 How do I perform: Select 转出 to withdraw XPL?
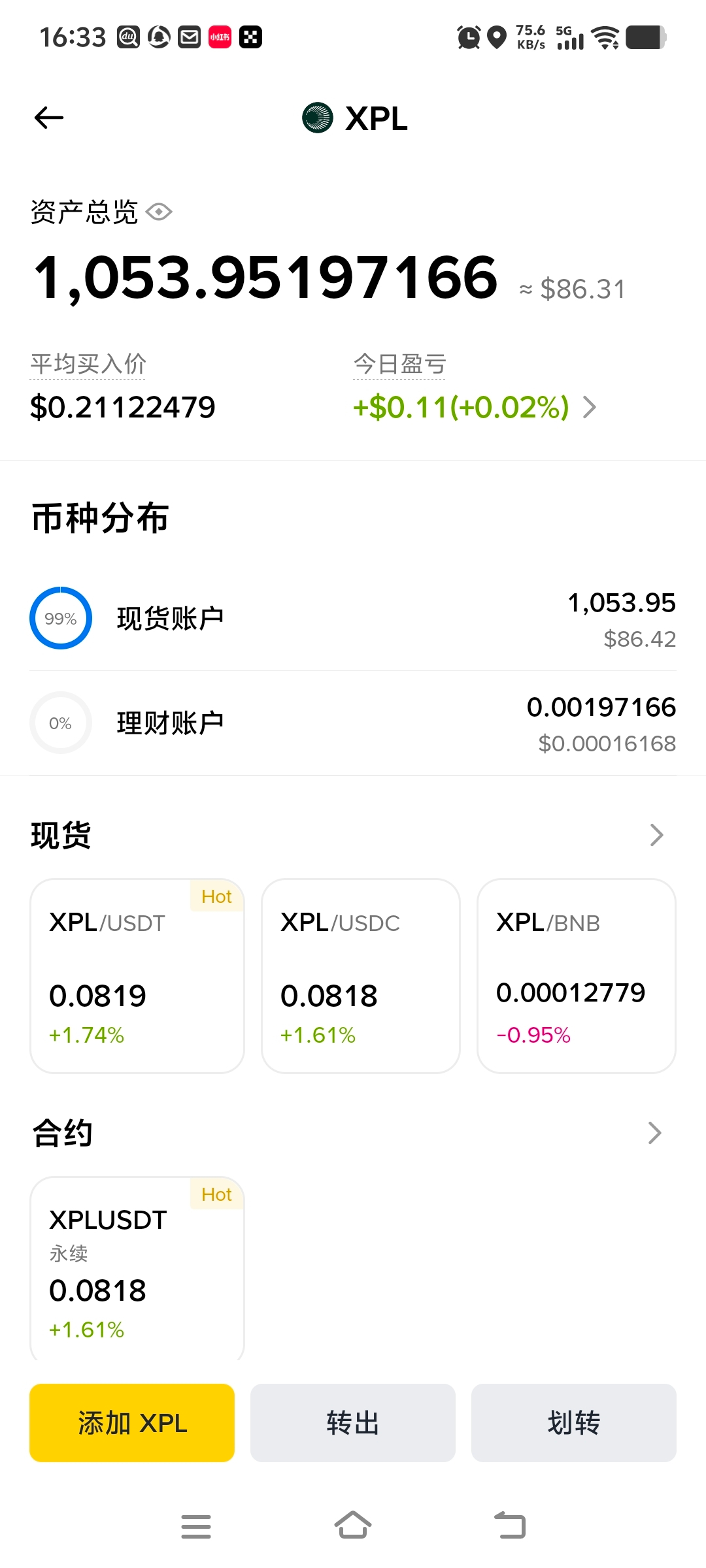(353, 1422)
